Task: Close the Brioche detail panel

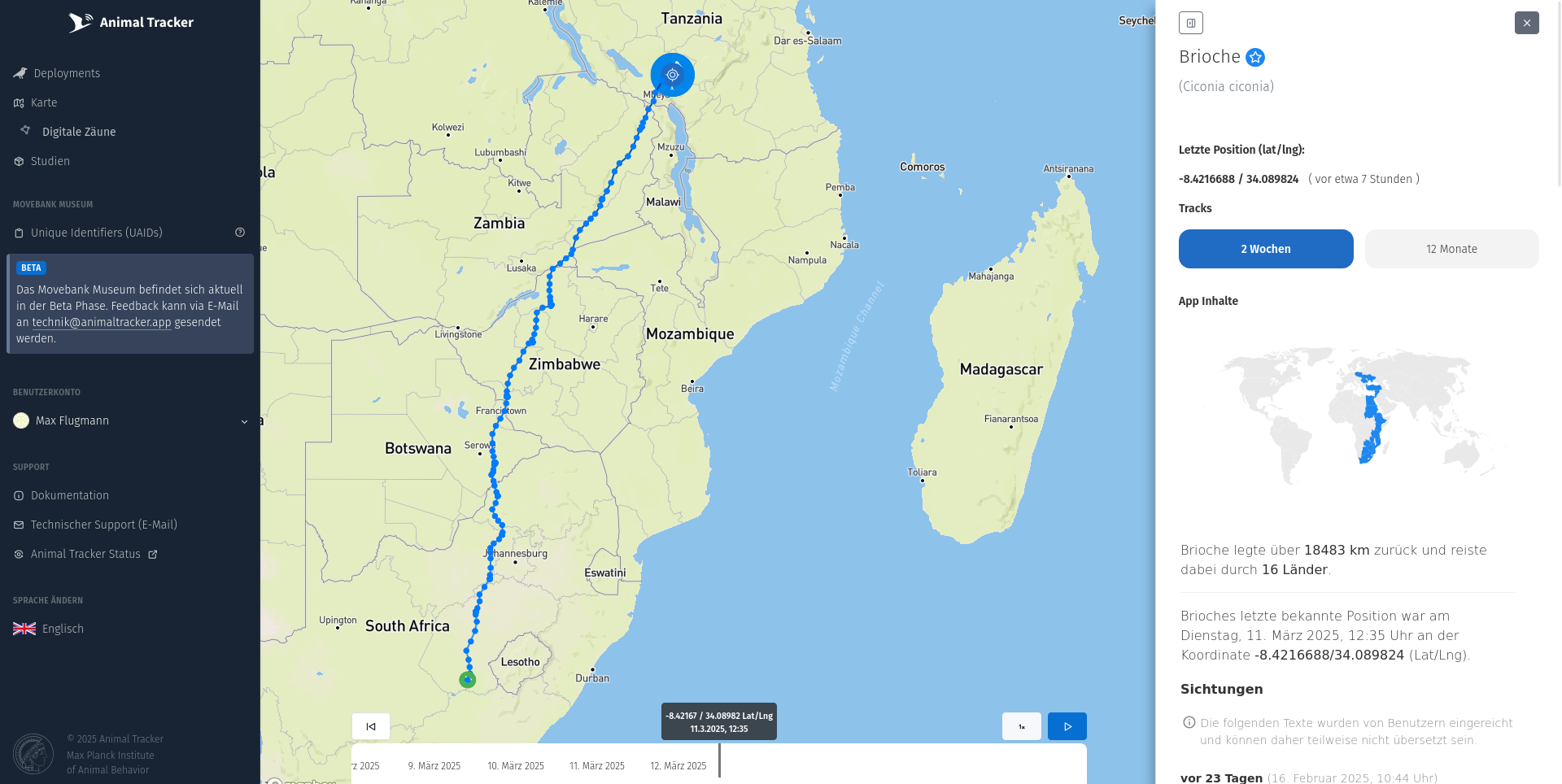Action: click(1526, 23)
